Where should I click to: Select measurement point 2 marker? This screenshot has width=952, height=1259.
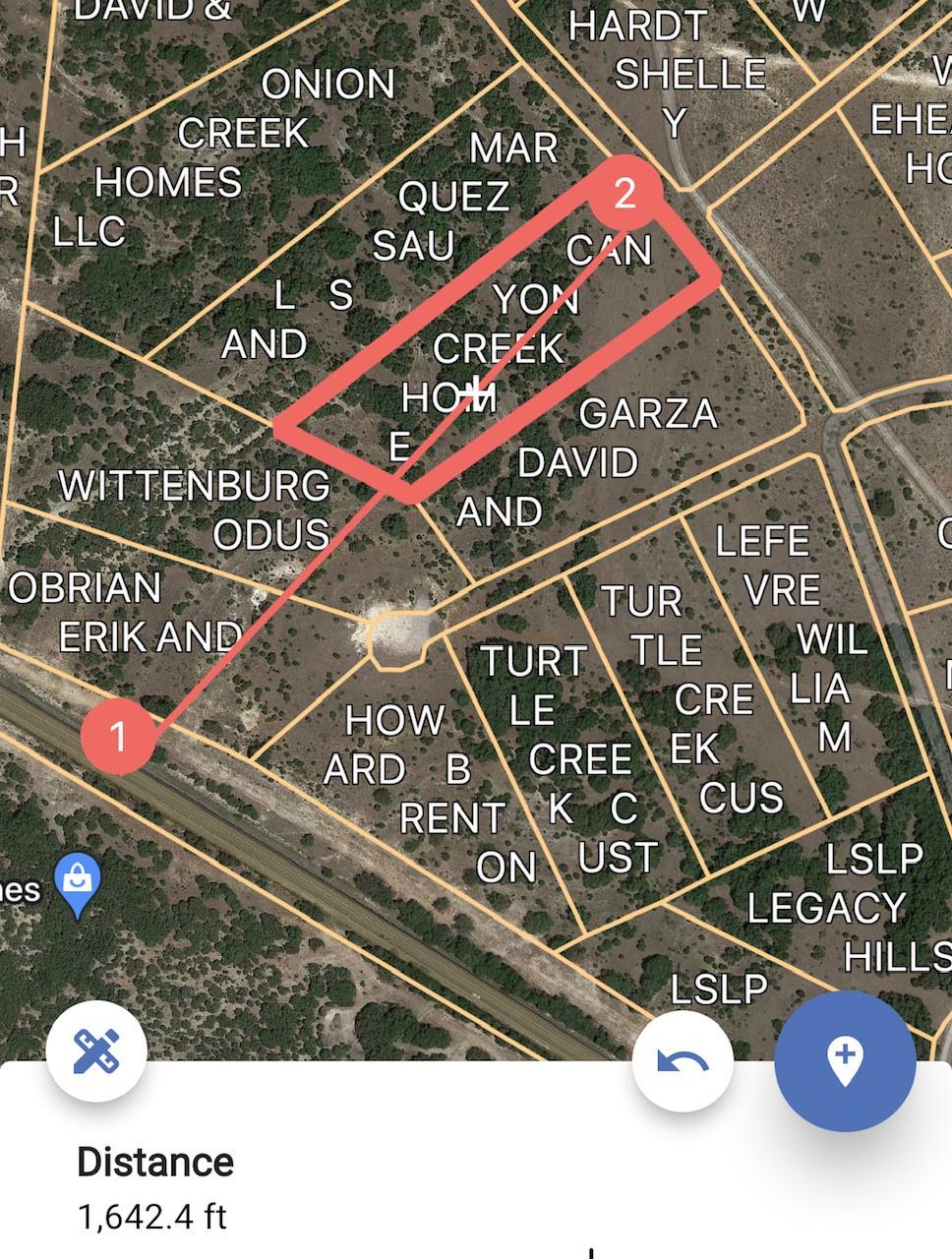(x=625, y=193)
